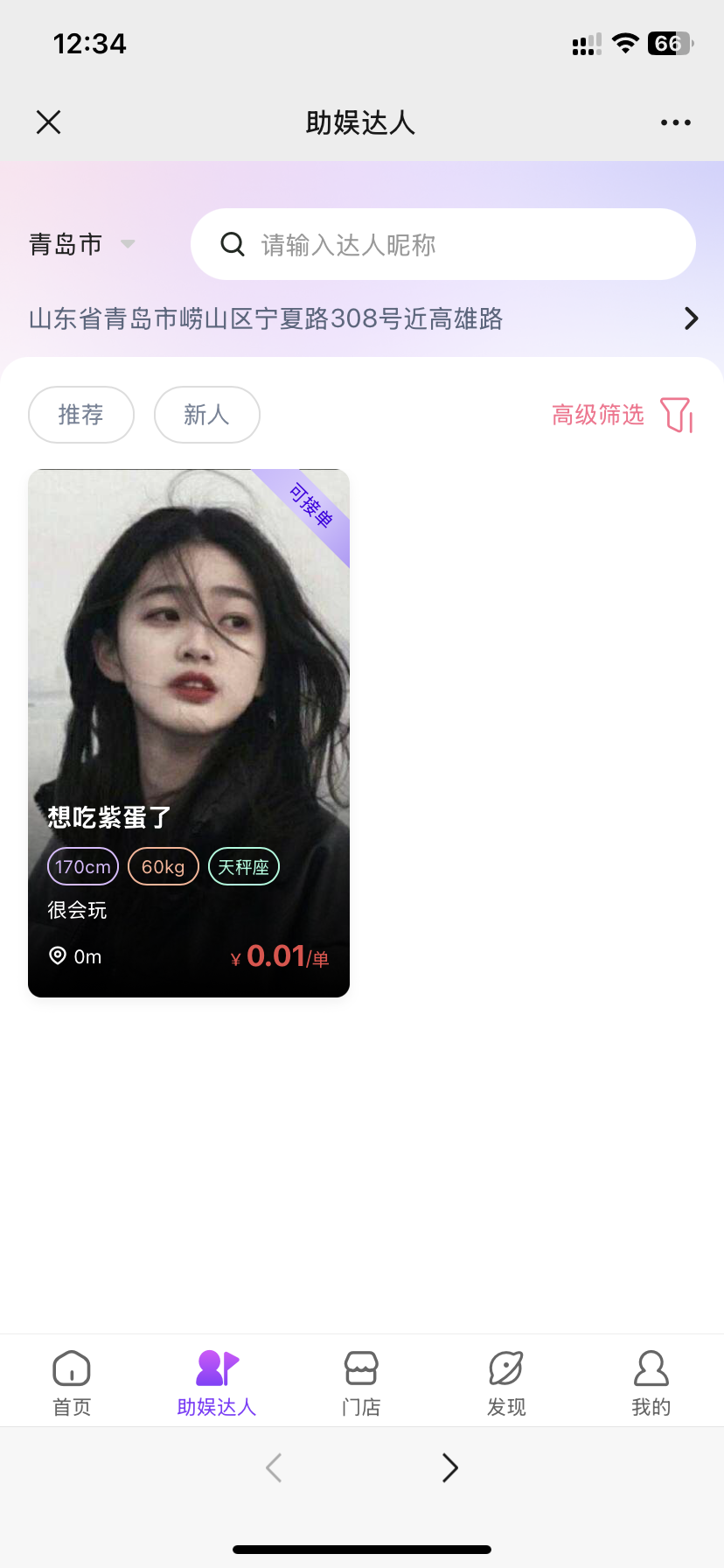Open the 想吃紫蛋了 profile card
This screenshot has width=724, height=1568.
tap(189, 733)
